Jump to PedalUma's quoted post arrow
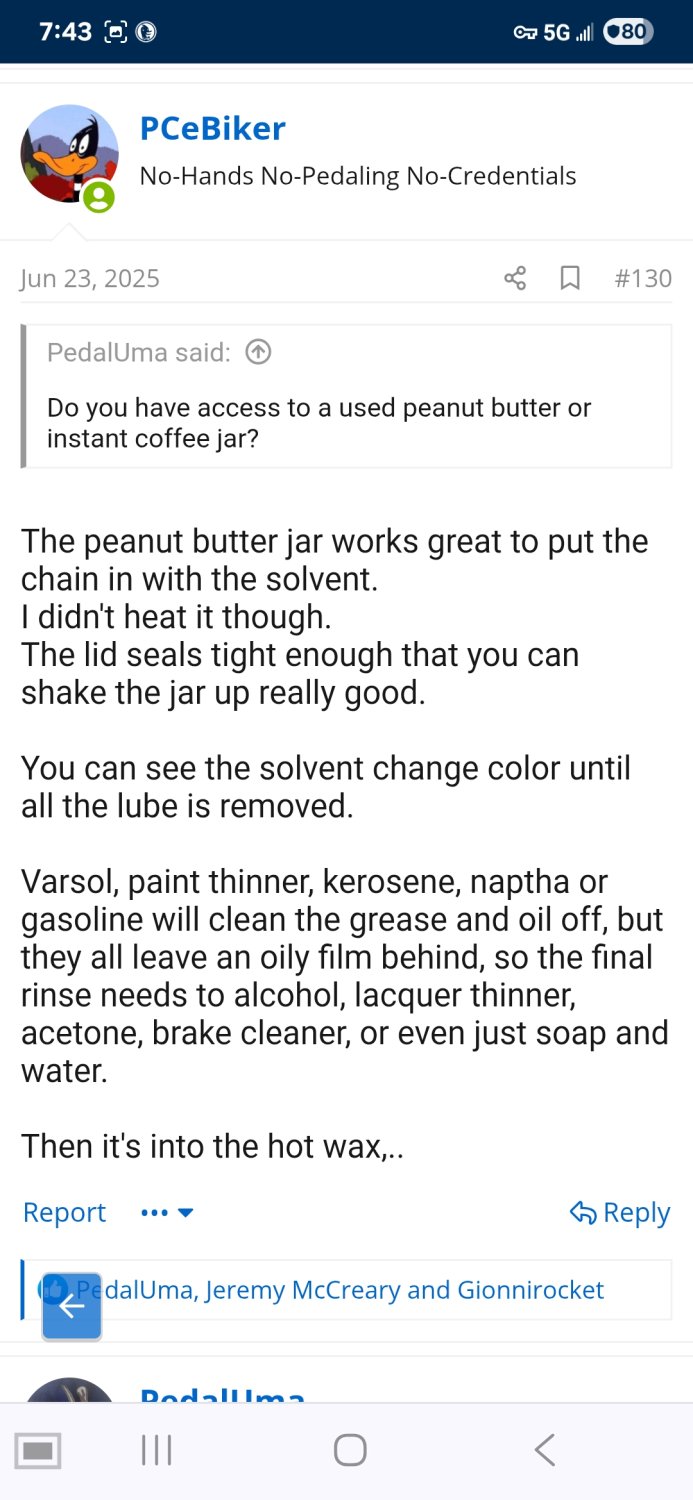Screen dimensions: 693x1500 (259, 352)
